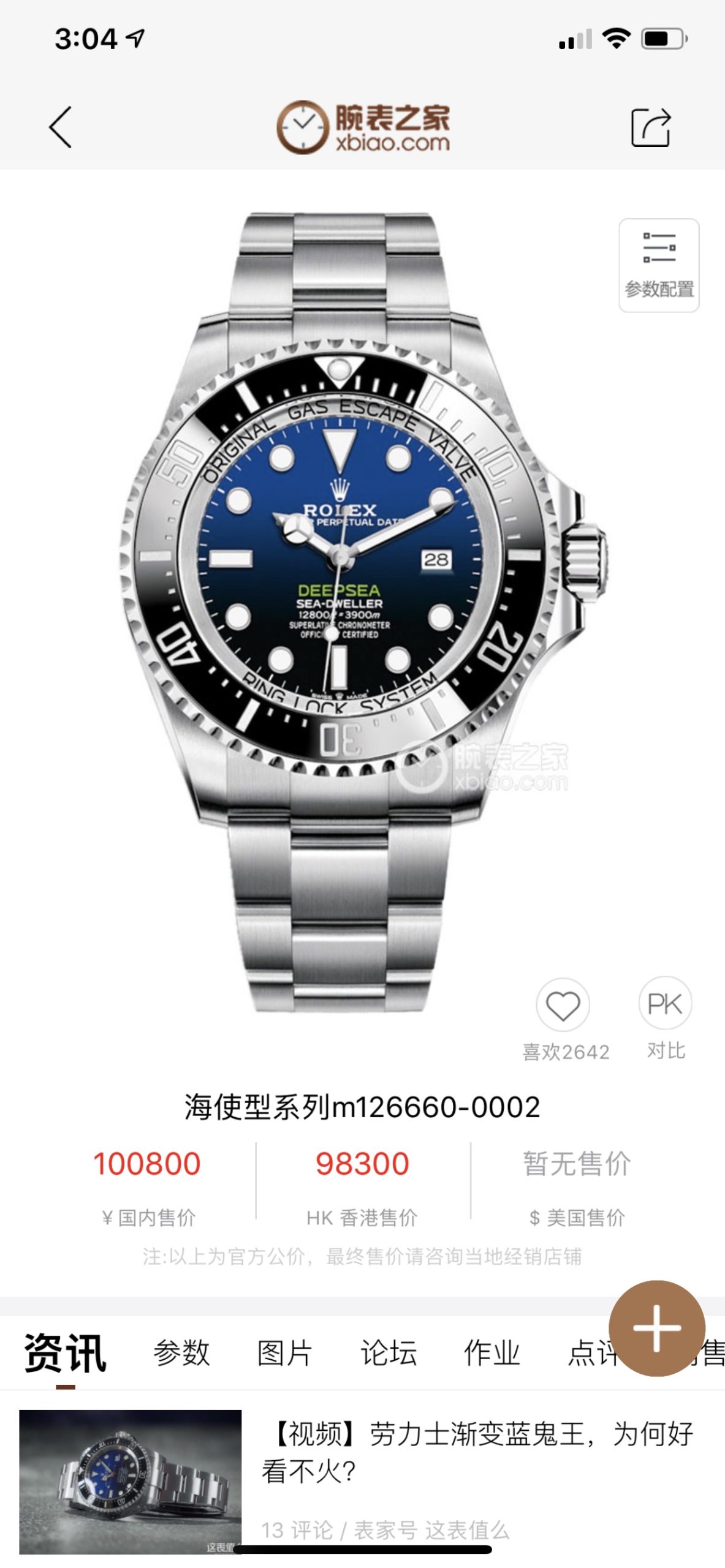Like this watch with the heart icon
This screenshot has height=1568, width=725.
[x=563, y=1005]
